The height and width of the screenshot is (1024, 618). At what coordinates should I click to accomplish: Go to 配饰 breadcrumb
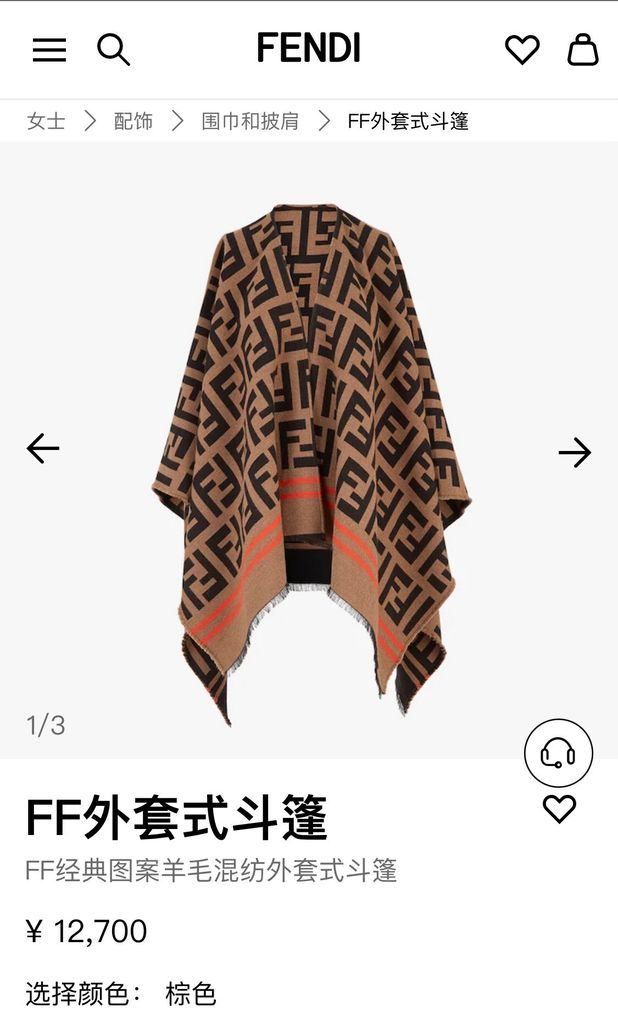[133, 122]
